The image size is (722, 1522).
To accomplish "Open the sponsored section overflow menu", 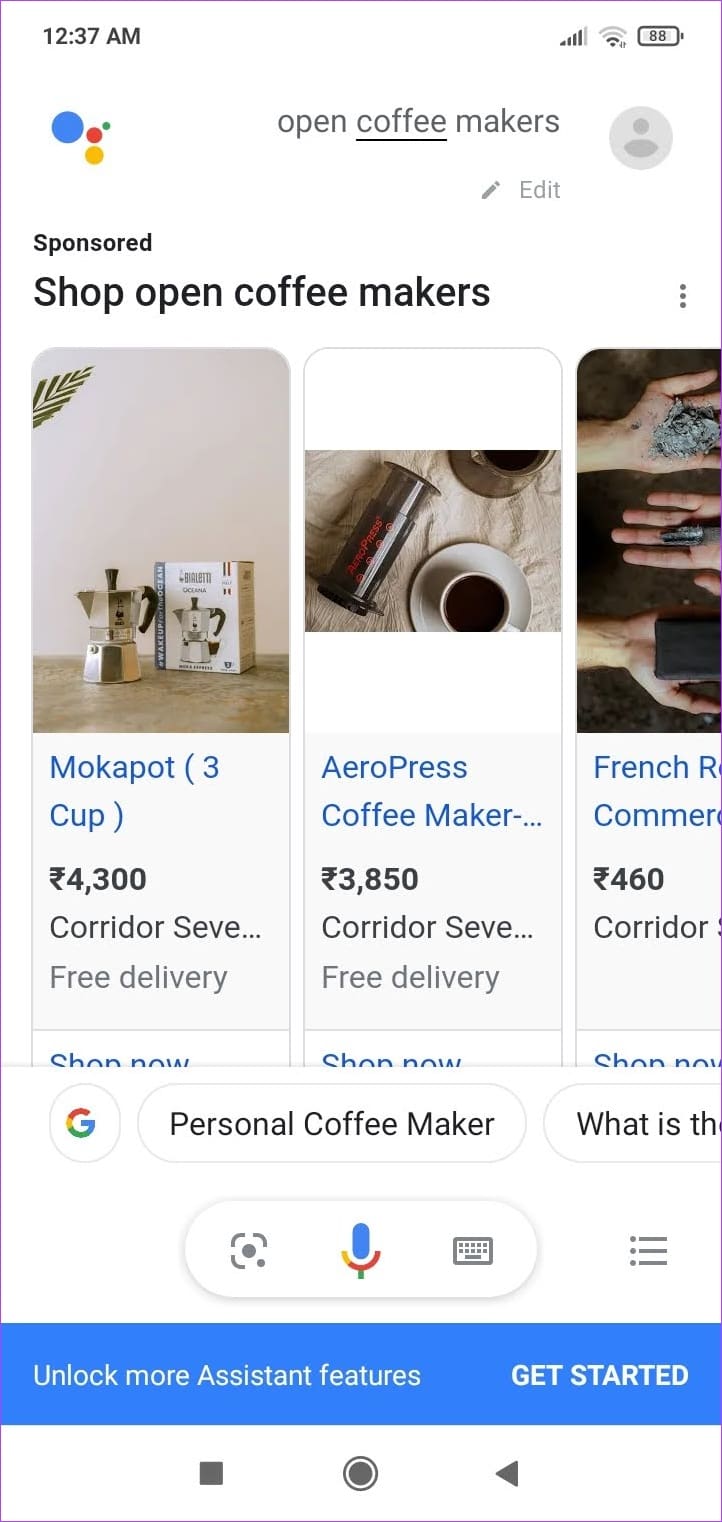I will [x=683, y=296].
